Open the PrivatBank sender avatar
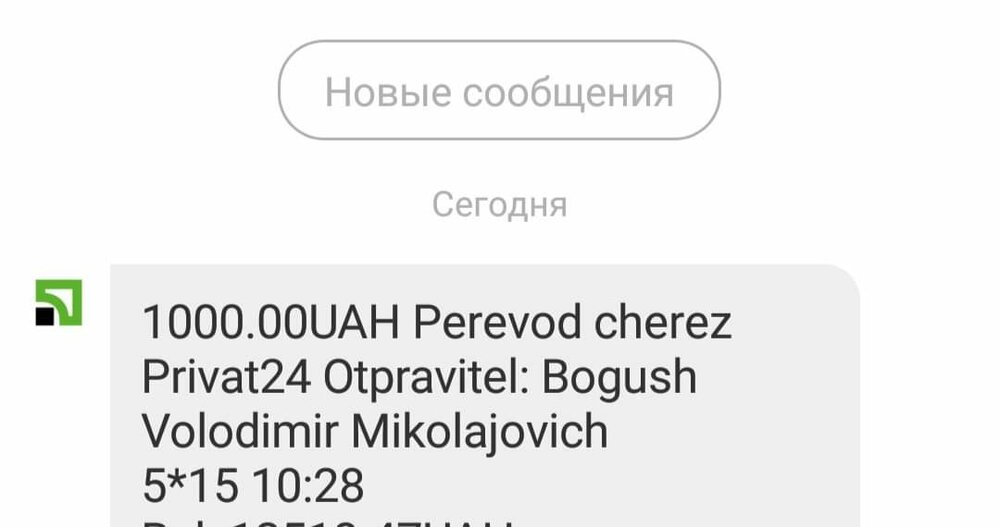 [x=59, y=302]
